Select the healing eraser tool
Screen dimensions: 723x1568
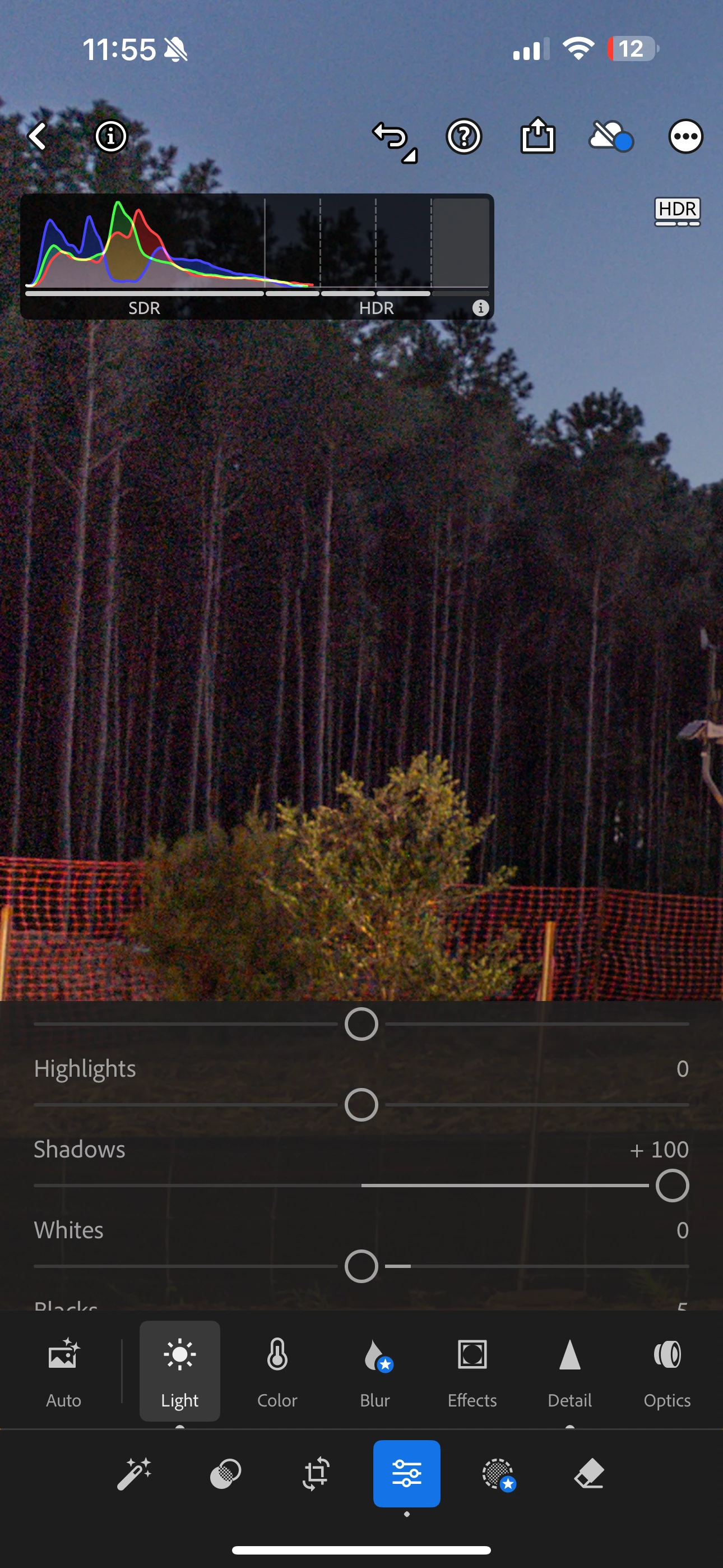[x=588, y=1474]
